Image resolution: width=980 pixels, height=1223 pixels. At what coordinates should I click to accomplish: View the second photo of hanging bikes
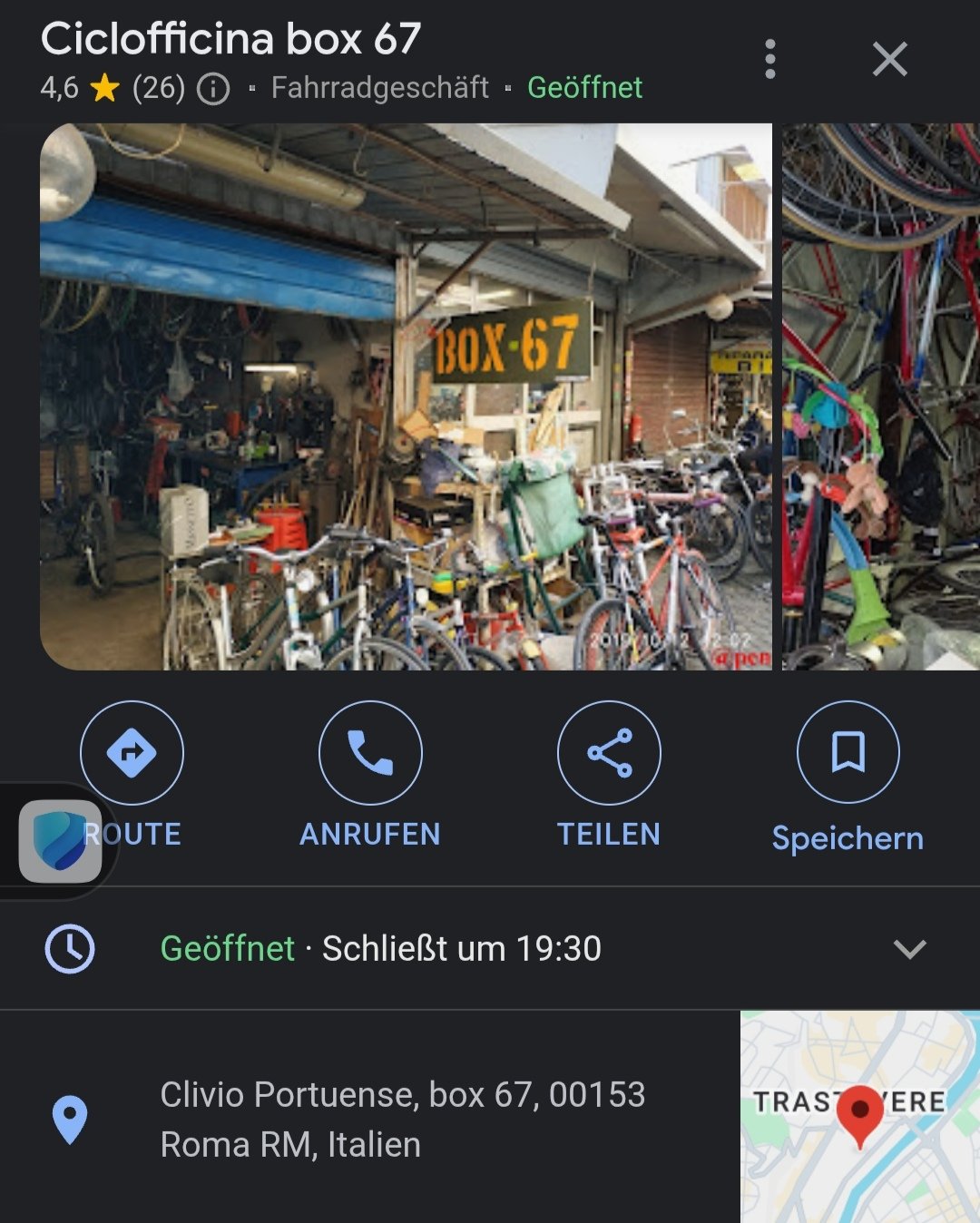pos(880,396)
